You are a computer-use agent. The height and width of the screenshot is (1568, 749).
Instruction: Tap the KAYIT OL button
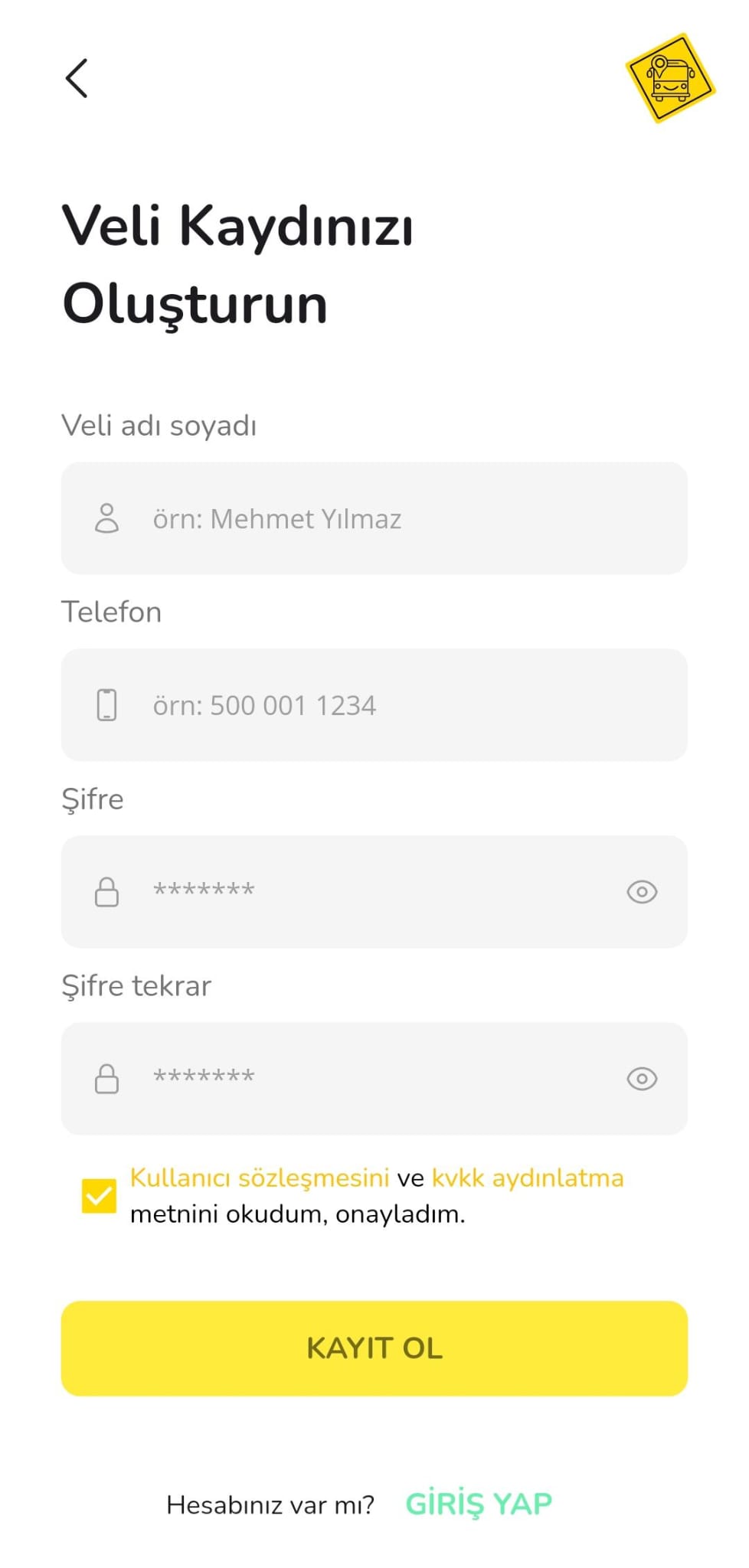tap(374, 1348)
